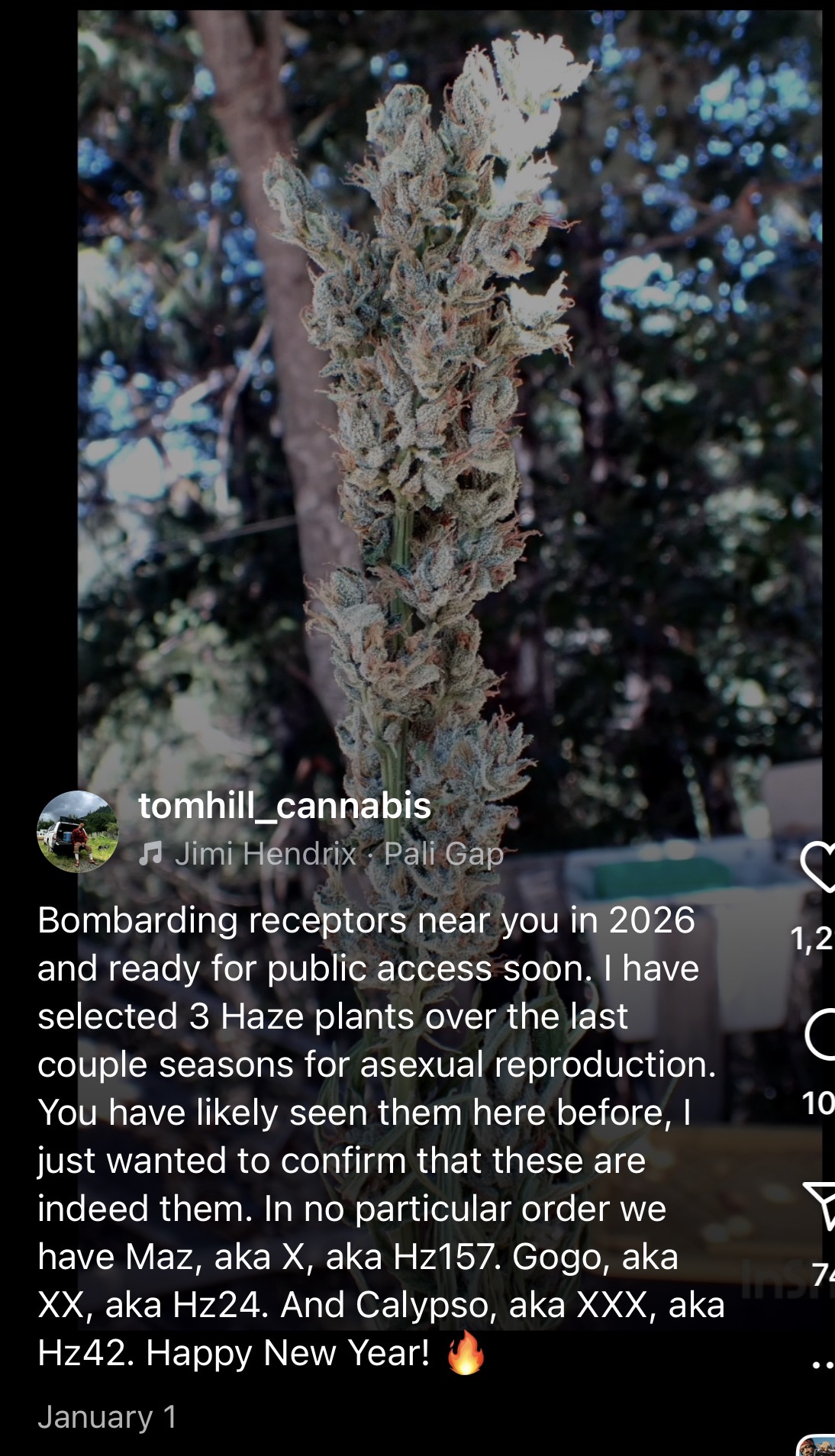Open the comments on this reel
The width and height of the screenshot is (835, 1456).
(x=822, y=1036)
